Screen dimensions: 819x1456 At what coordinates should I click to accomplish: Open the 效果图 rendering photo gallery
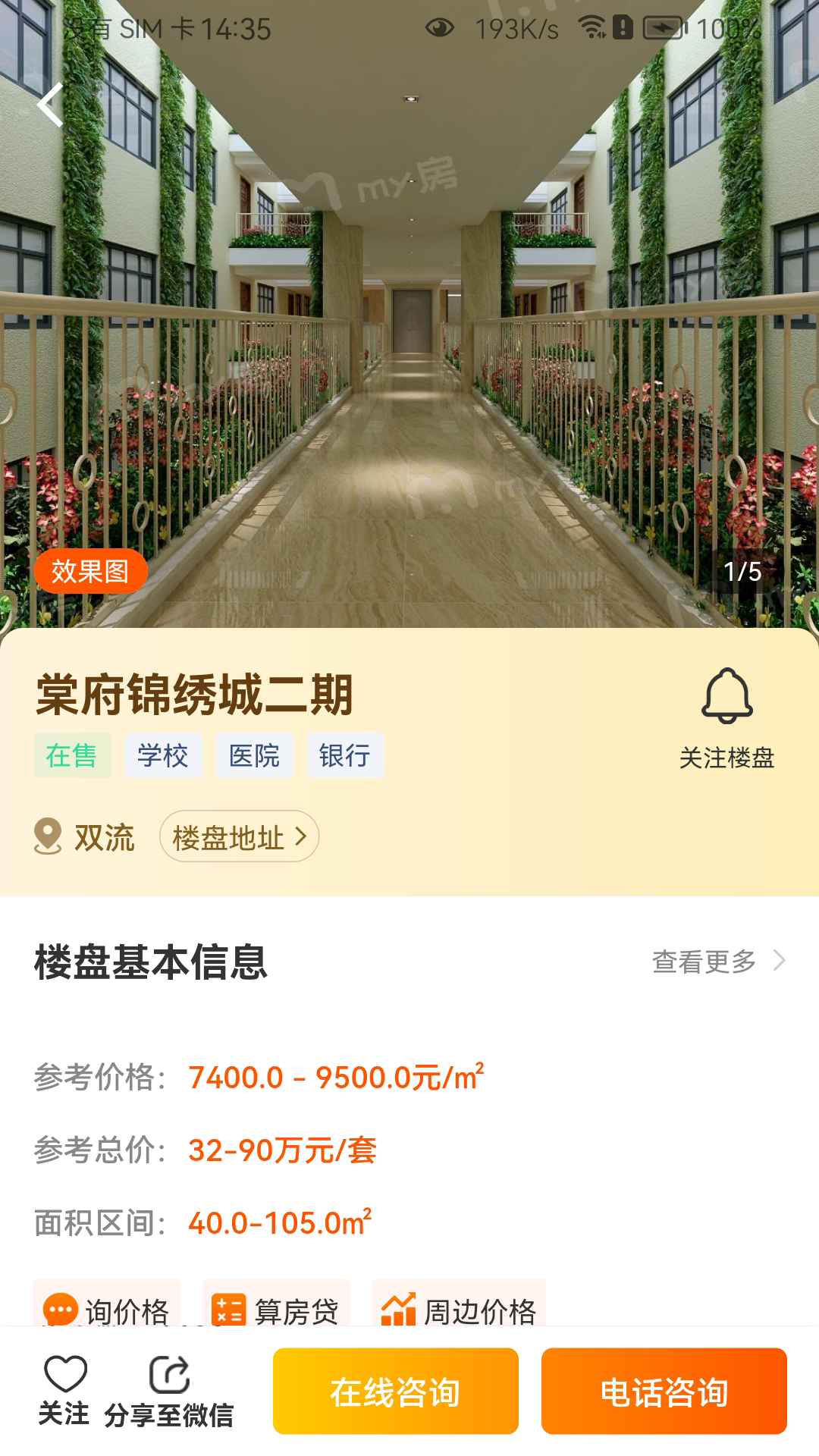click(x=90, y=571)
